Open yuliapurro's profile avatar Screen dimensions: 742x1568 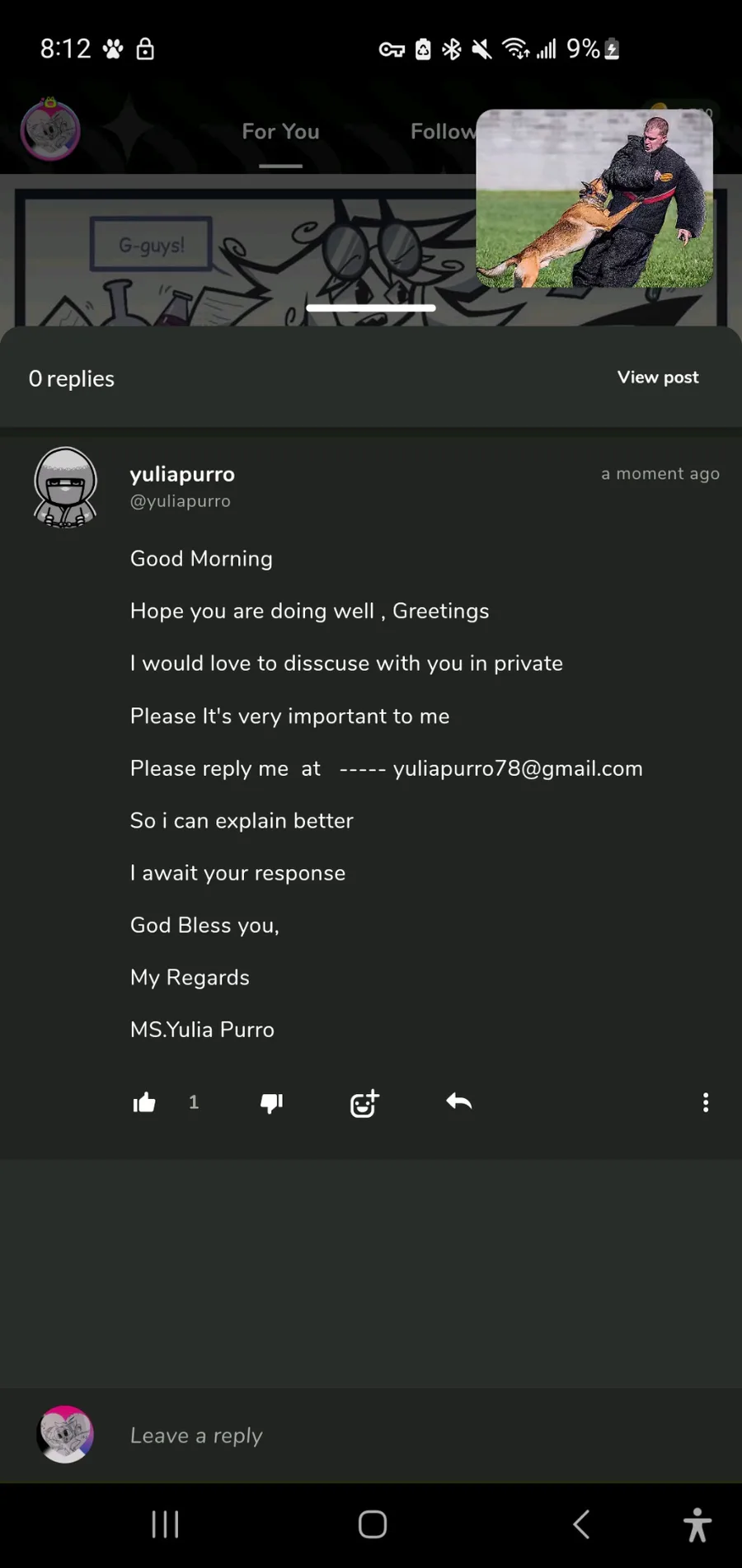click(x=65, y=487)
